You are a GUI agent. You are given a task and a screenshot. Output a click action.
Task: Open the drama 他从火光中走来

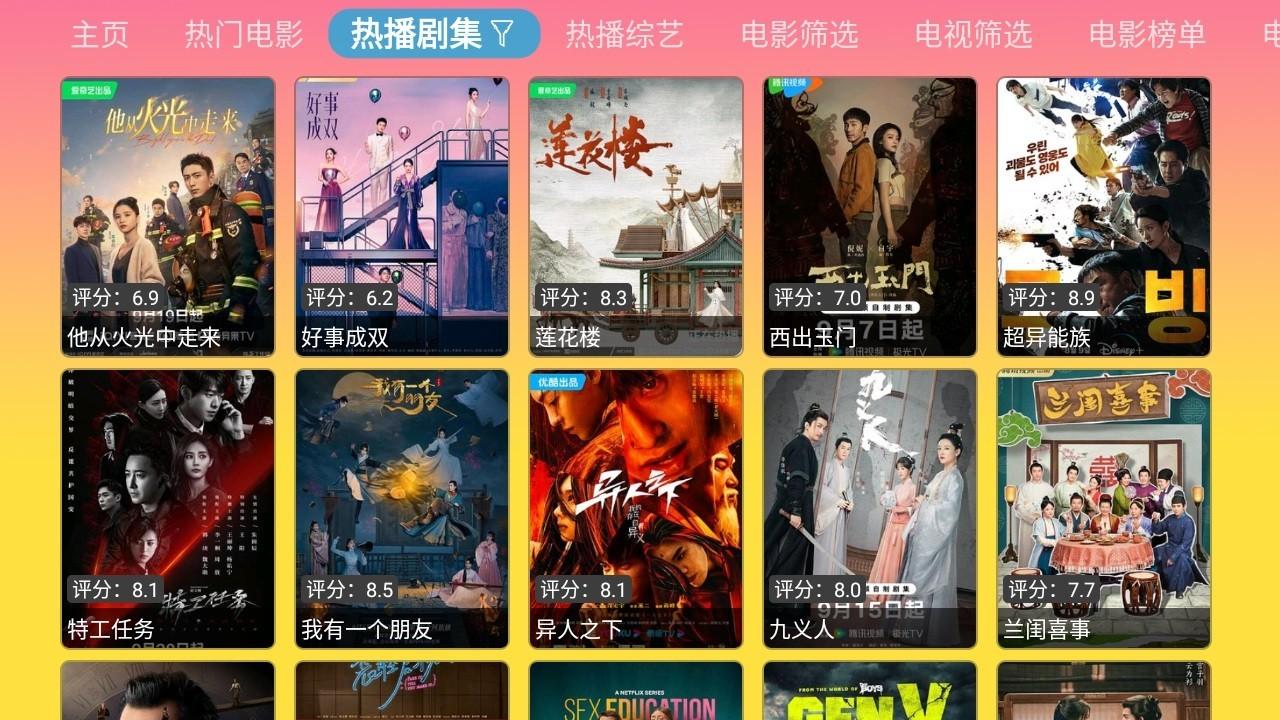[168, 216]
